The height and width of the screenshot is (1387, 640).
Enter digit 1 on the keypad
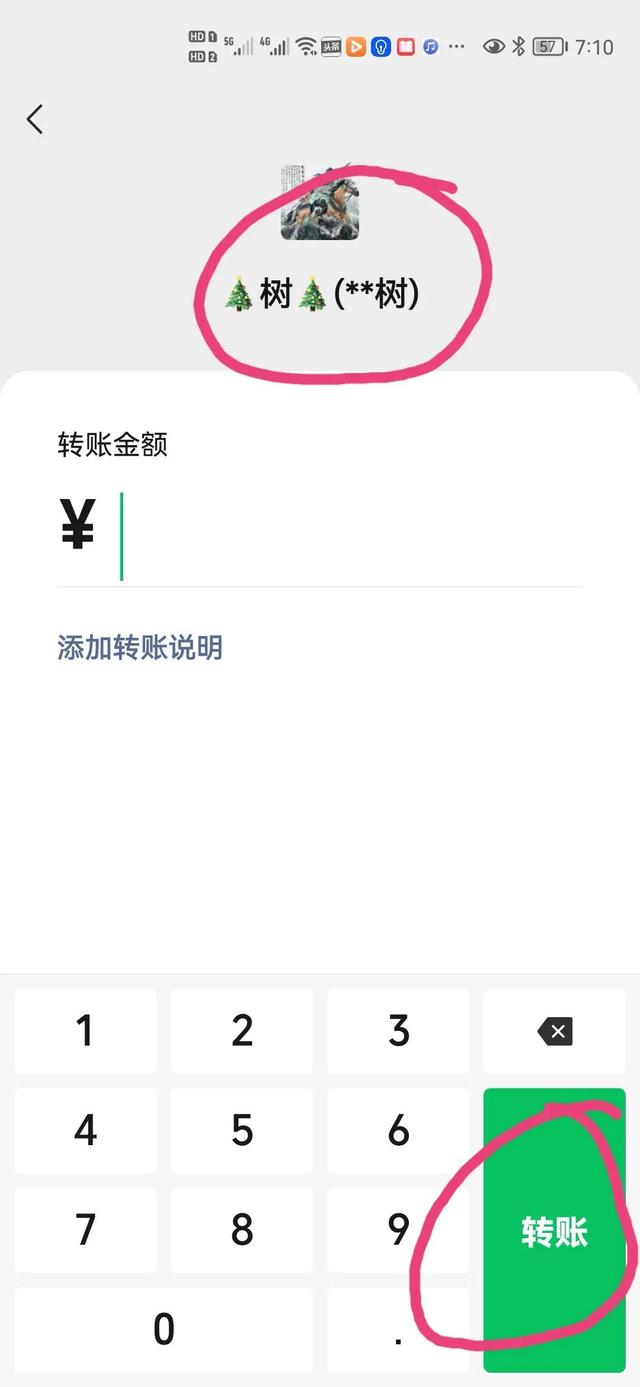pos(85,1031)
